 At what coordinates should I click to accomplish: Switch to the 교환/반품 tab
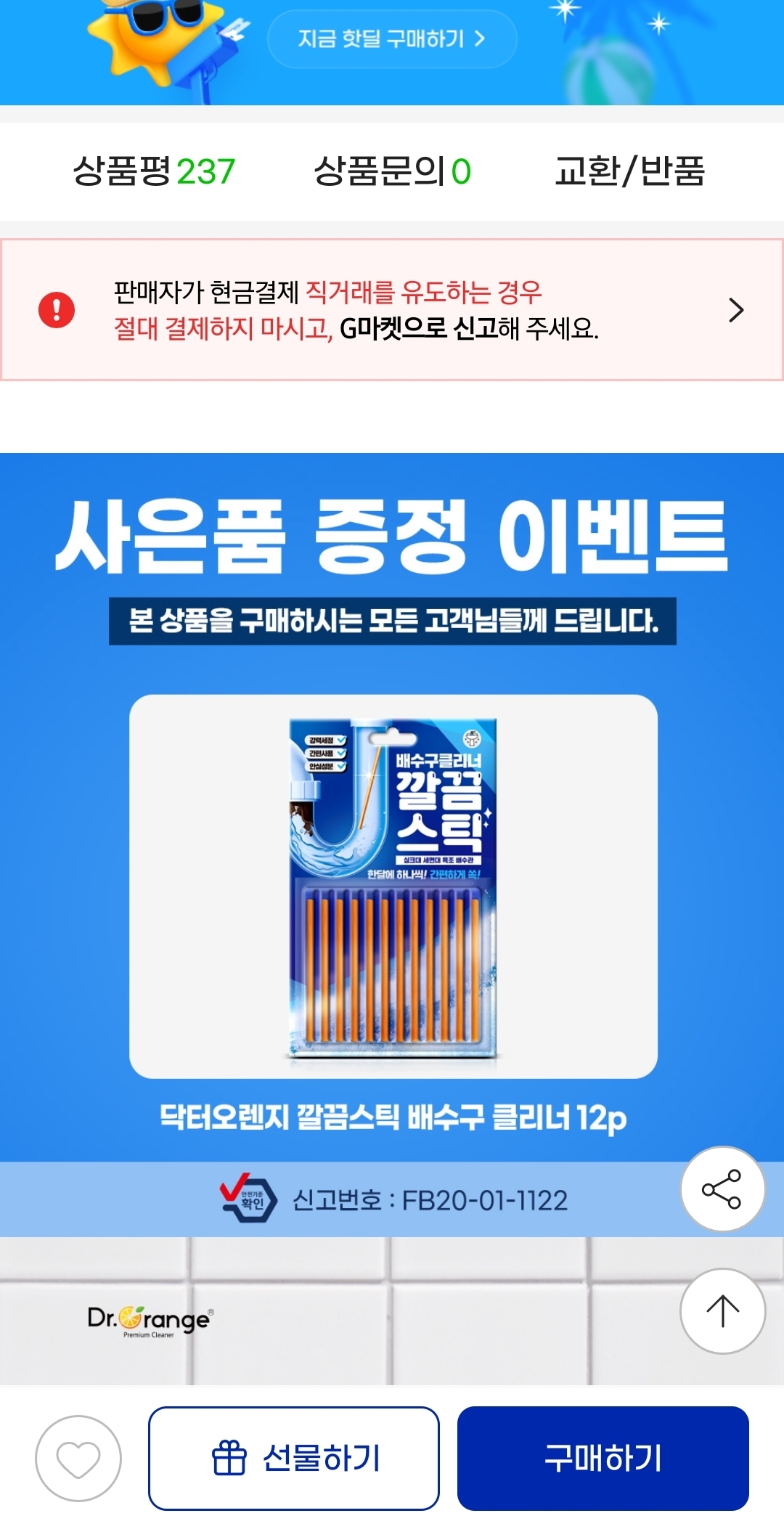click(629, 171)
